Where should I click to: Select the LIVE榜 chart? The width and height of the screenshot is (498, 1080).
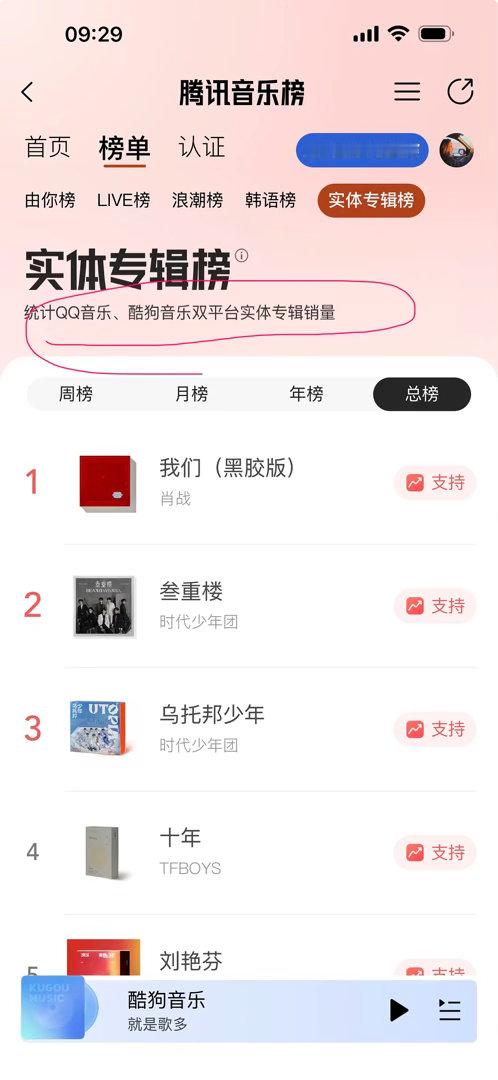pyautogui.click(x=123, y=200)
